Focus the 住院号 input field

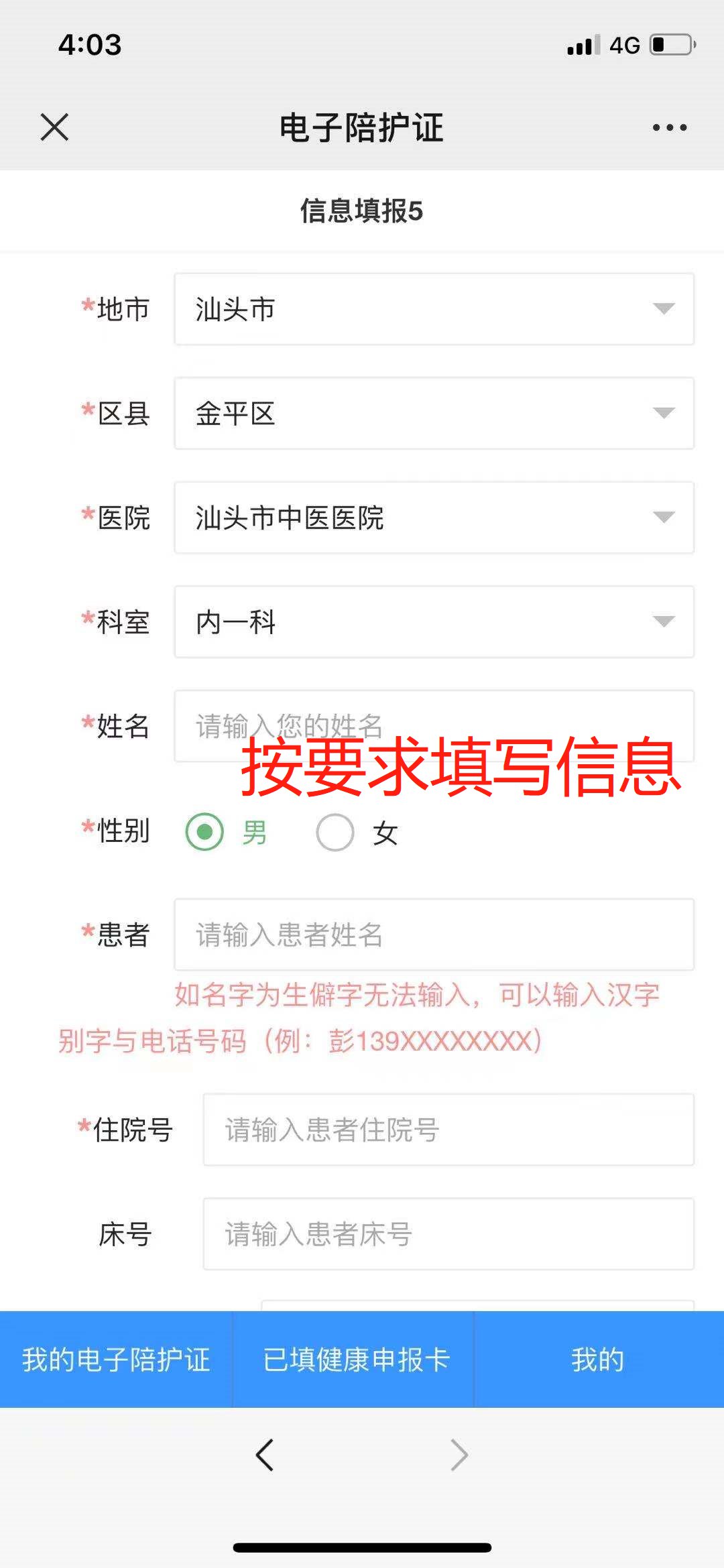448,1130
